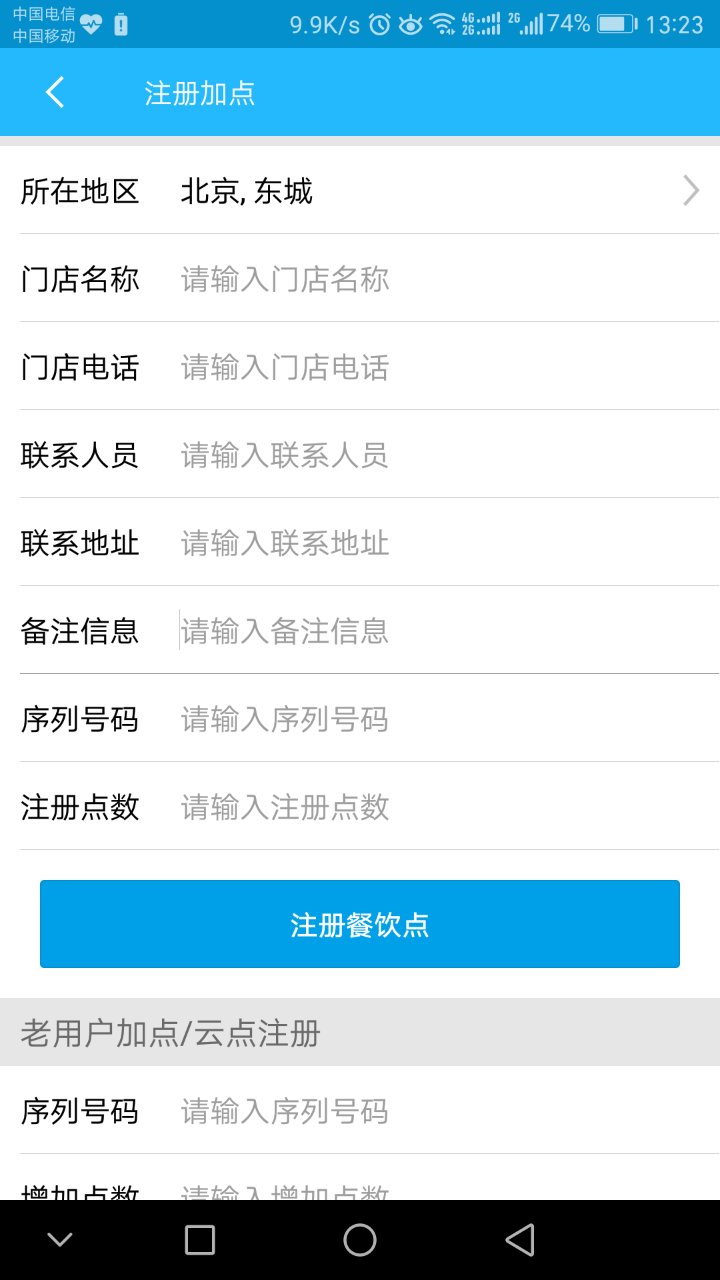Tap the 注册餐饮点 button
This screenshot has height=1280, width=720.
tap(360, 924)
